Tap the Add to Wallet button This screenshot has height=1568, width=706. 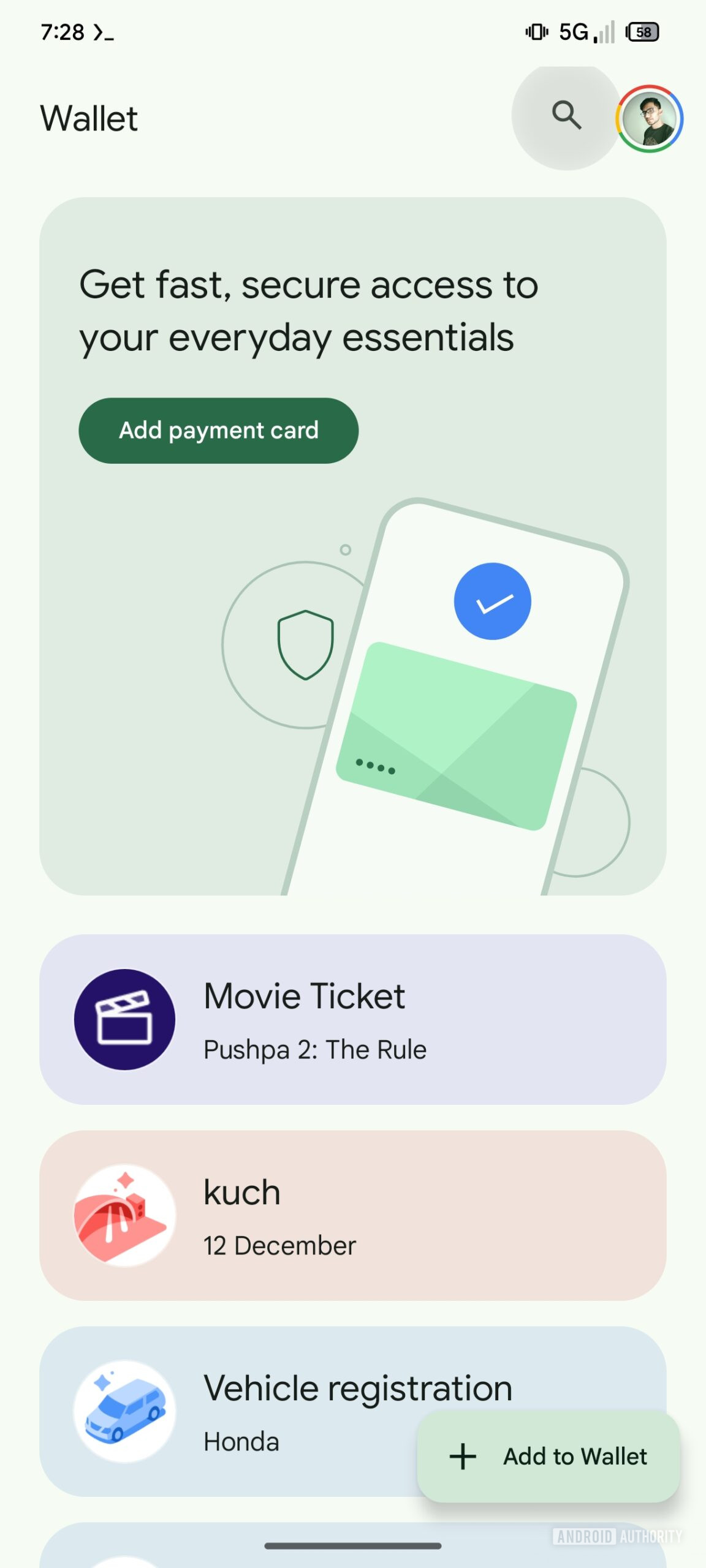tap(548, 1457)
